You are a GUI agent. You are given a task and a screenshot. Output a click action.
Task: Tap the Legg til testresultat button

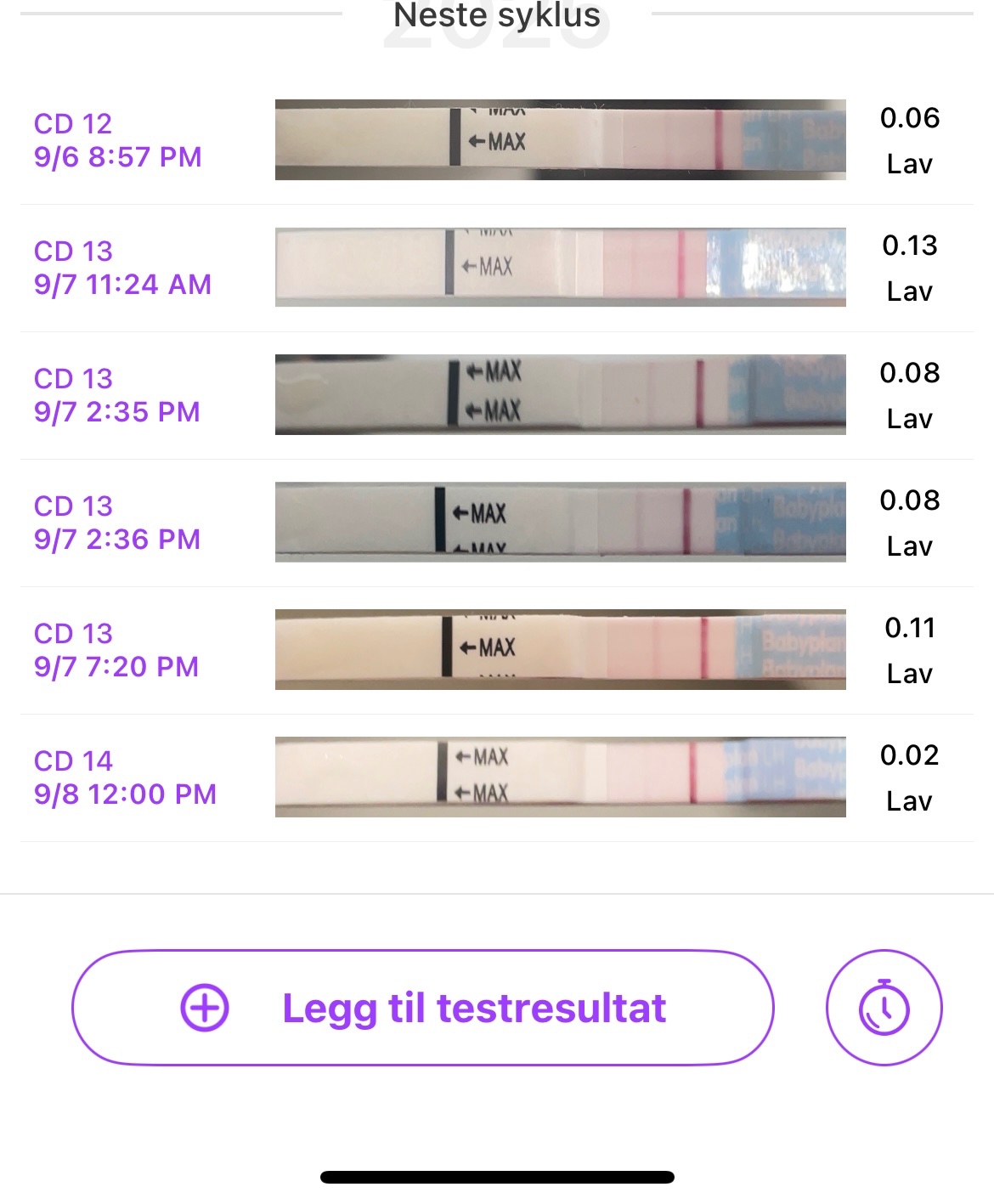pyautogui.click(x=422, y=1008)
